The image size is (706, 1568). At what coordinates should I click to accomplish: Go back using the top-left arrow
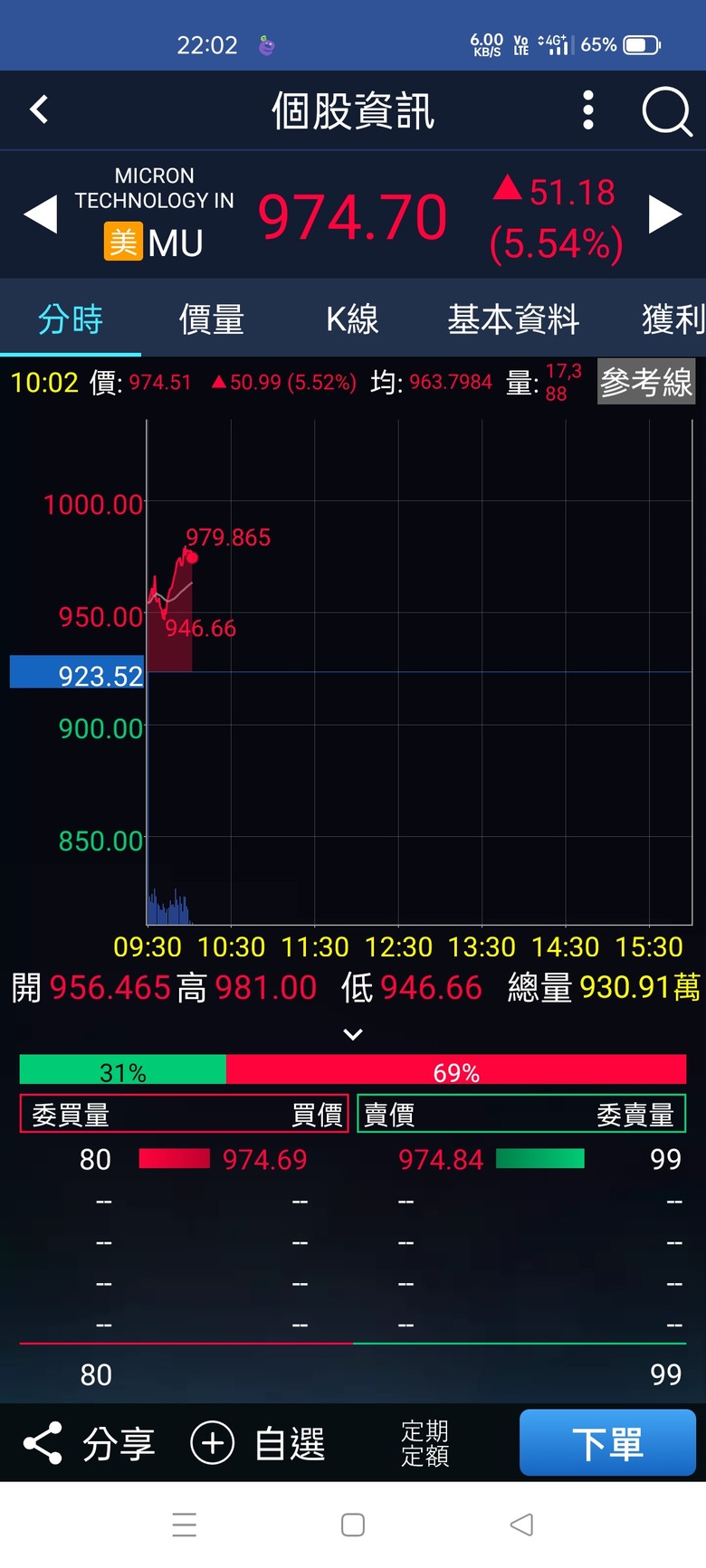pos(39,110)
